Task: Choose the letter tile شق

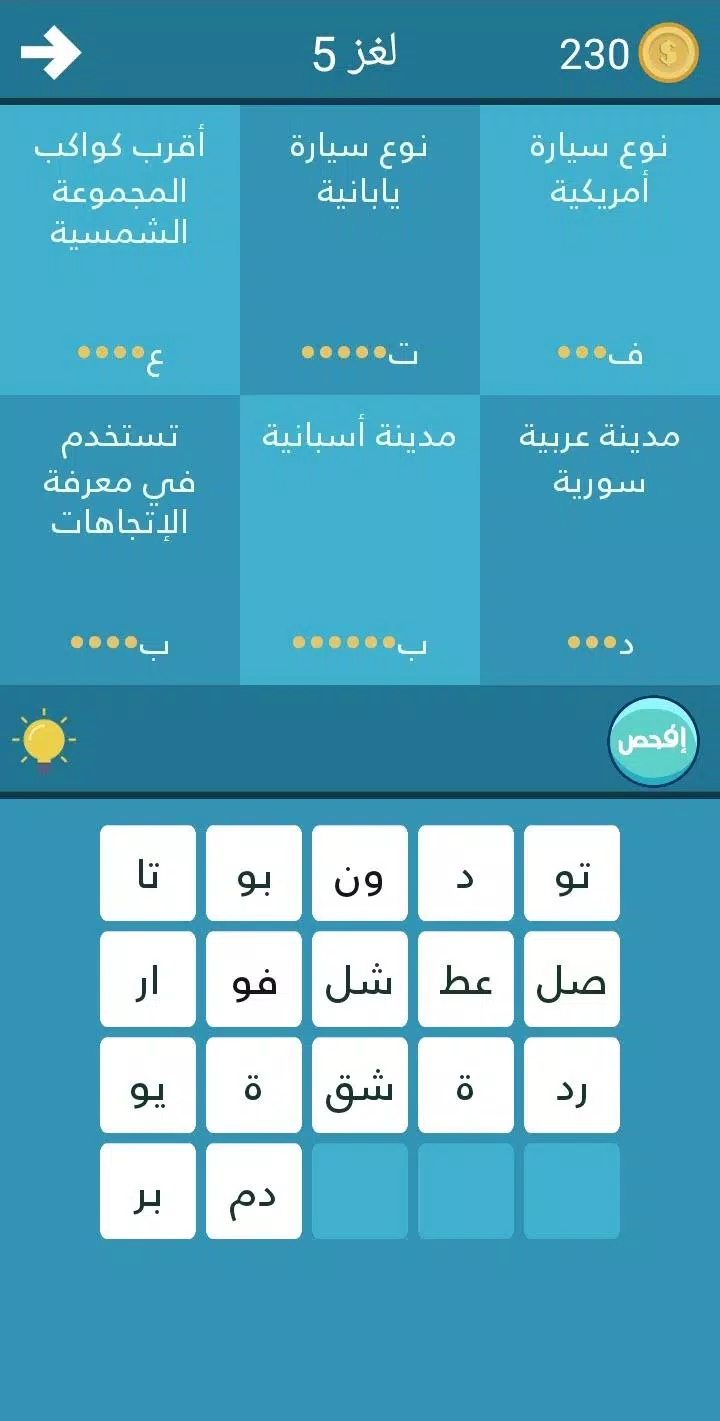Action: 359,1085
